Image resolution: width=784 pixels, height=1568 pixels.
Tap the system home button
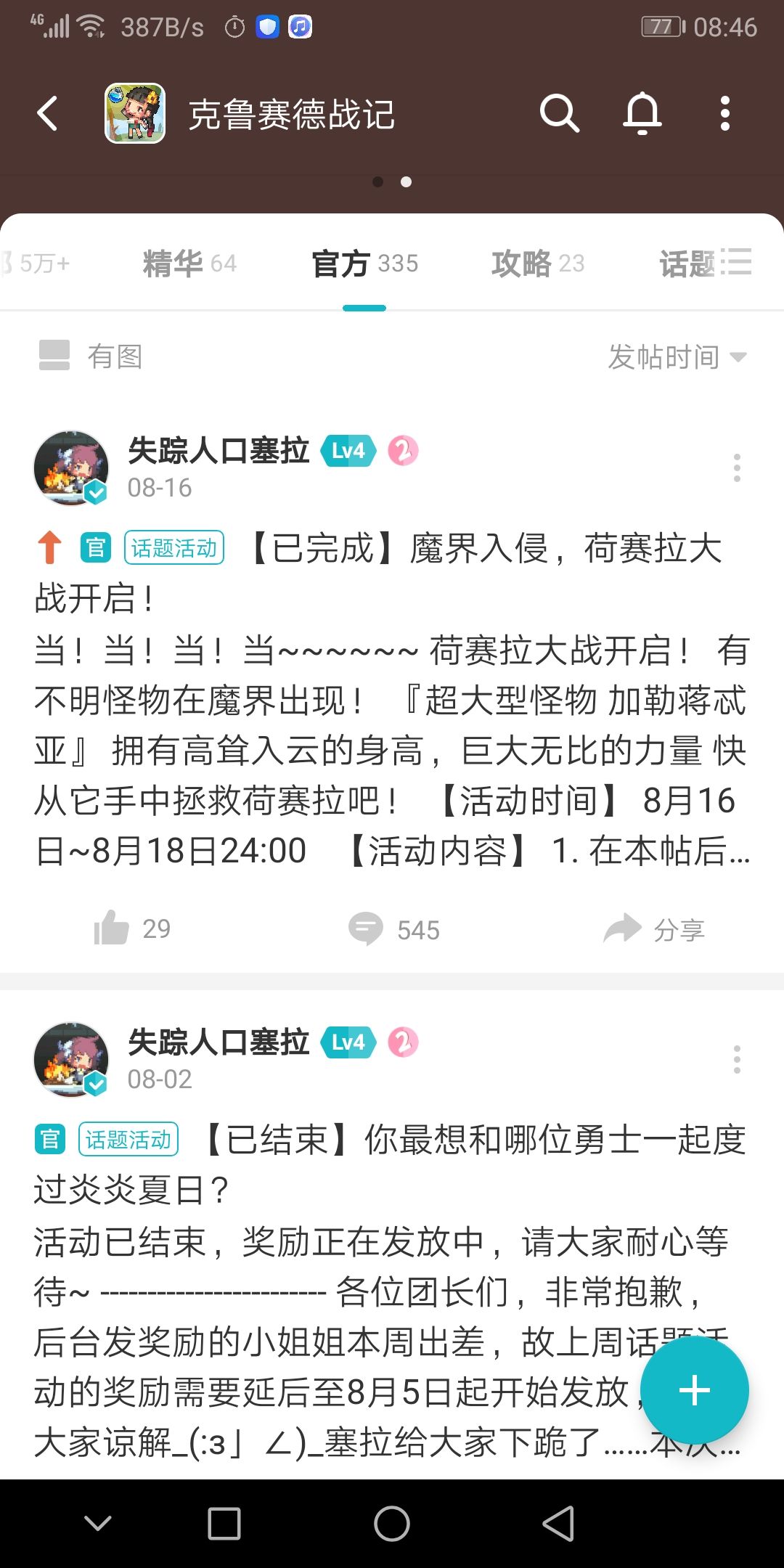coord(392,1523)
